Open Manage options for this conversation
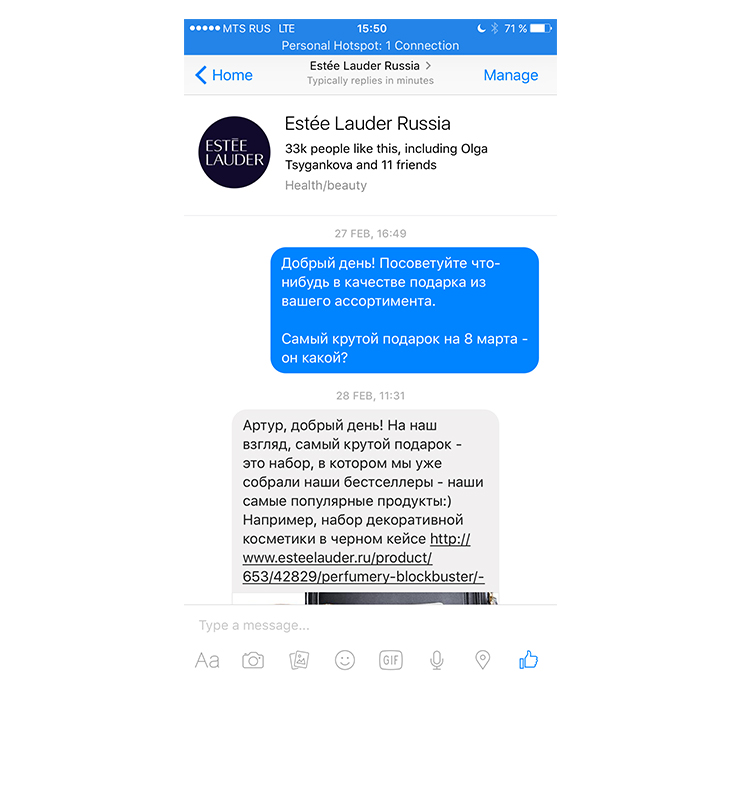The image size is (748, 795). 510,75
